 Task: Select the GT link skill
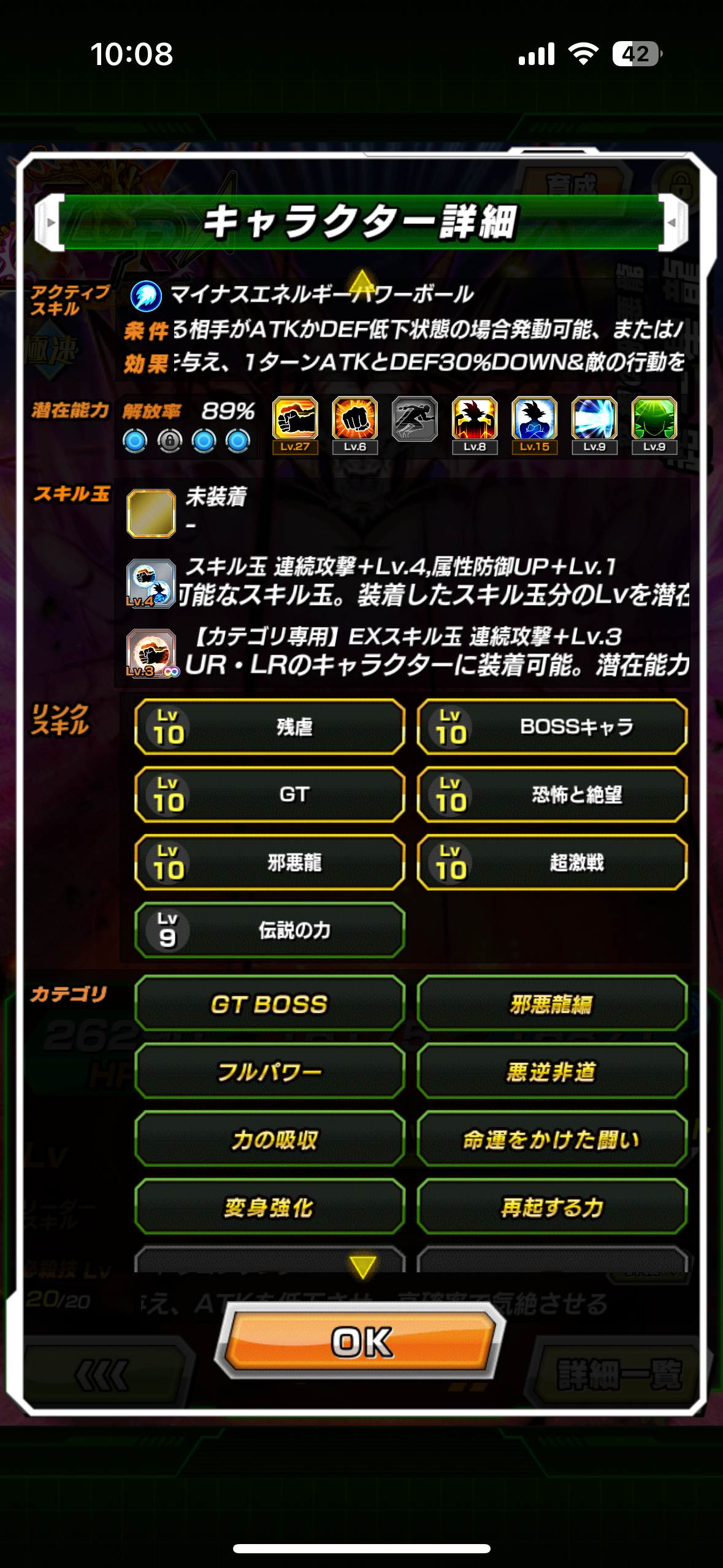[x=269, y=794]
